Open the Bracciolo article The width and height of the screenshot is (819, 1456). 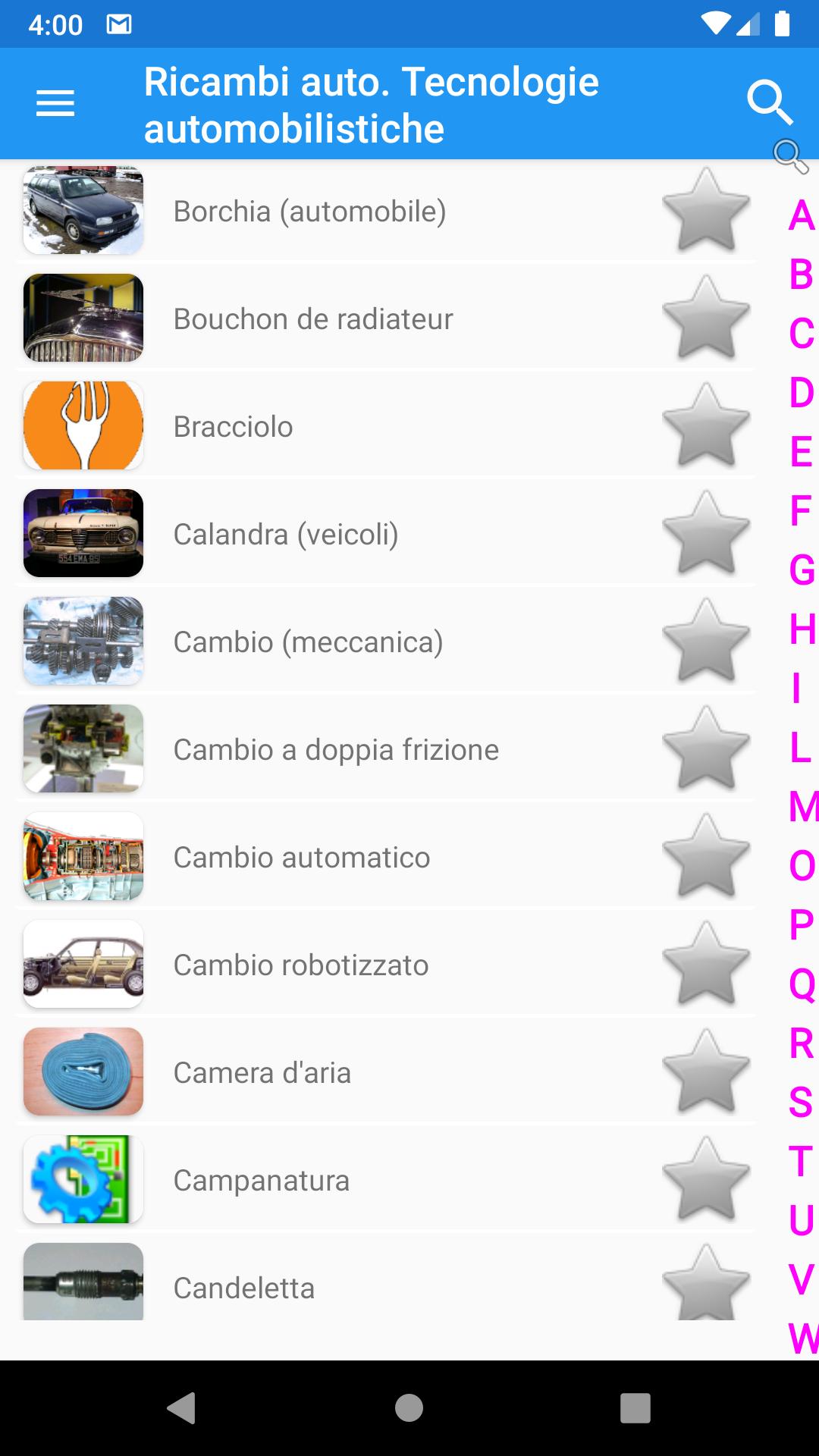coord(385,426)
